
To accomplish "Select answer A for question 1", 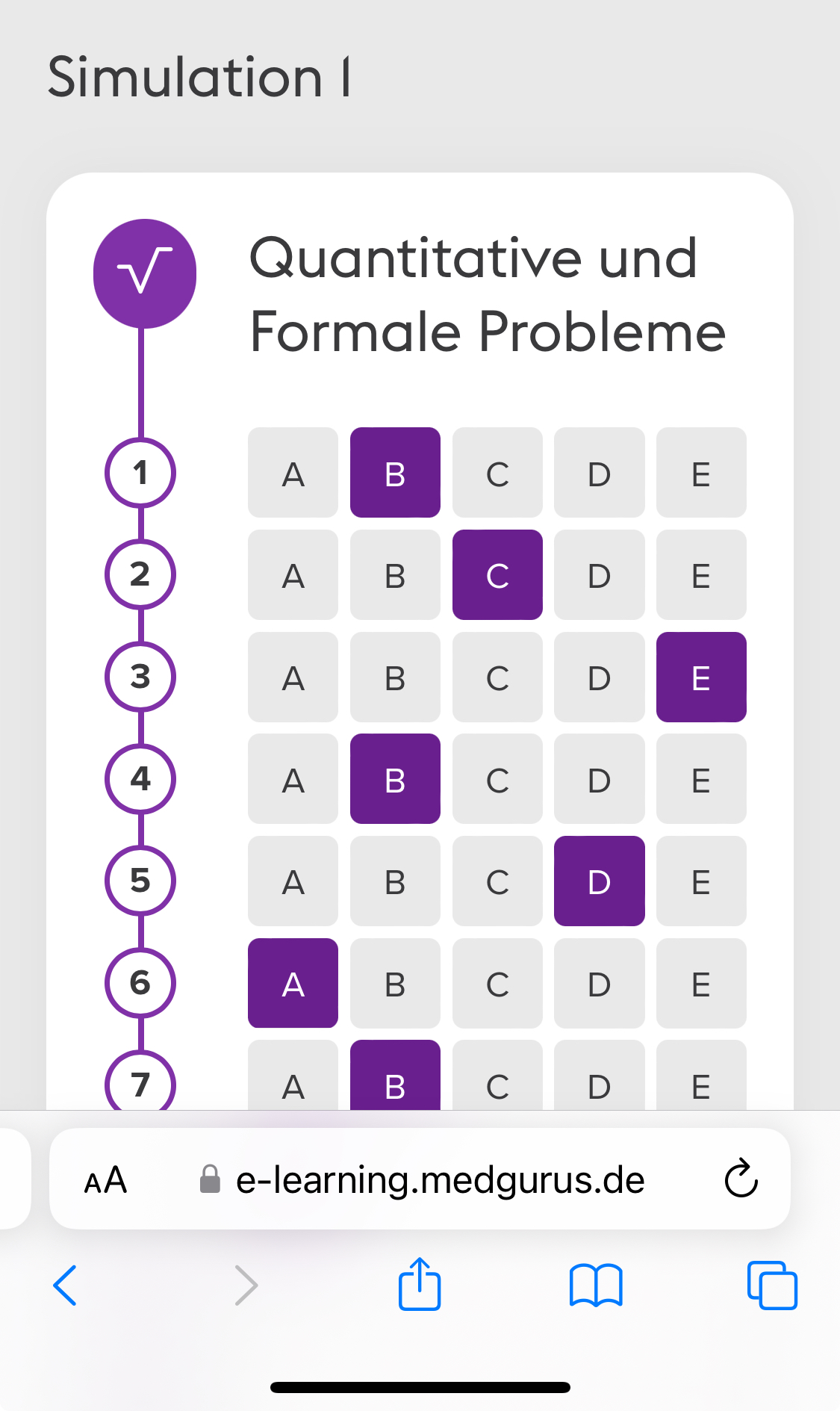I will (293, 473).
